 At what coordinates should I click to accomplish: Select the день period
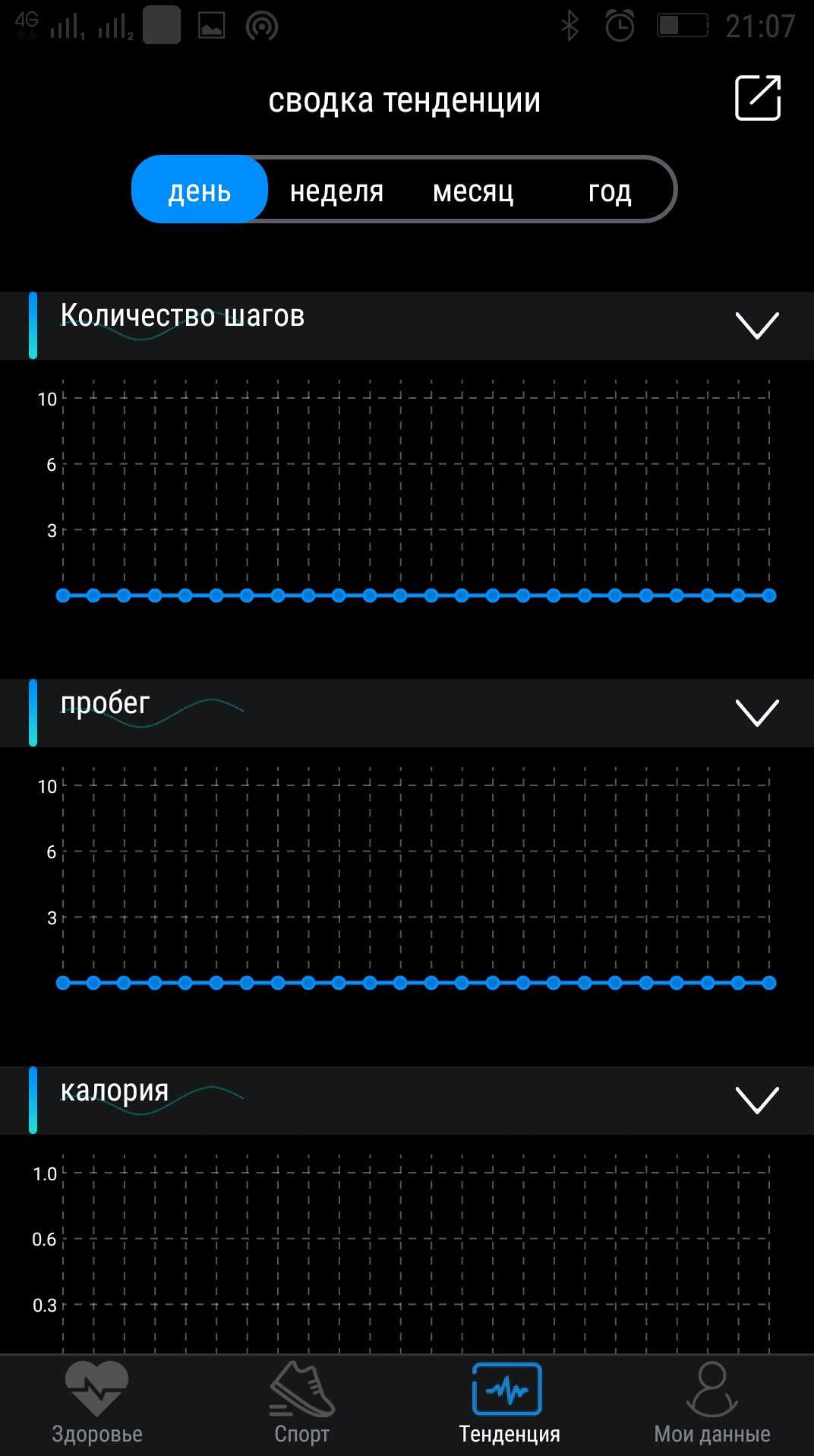click(x=200, y=190)
